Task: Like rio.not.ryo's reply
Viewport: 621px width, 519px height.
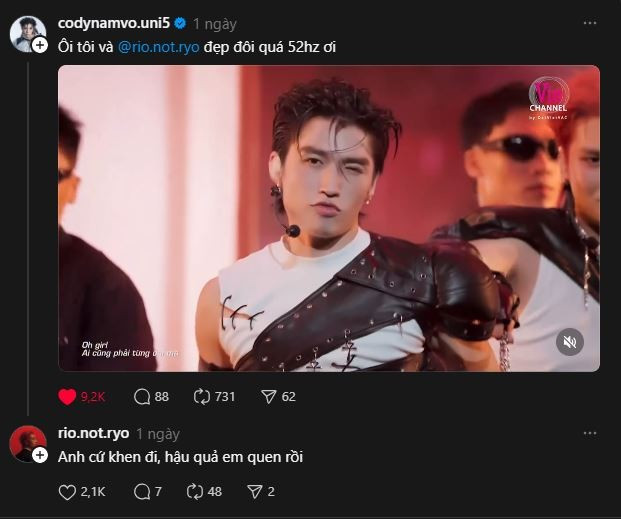Action: click(68, 492)
